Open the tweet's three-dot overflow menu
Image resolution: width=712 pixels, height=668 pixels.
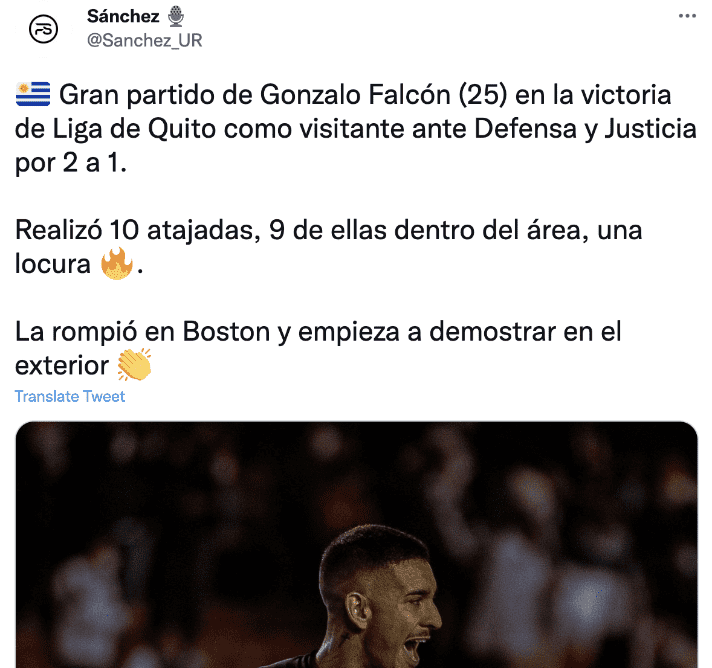coord(687,16)
